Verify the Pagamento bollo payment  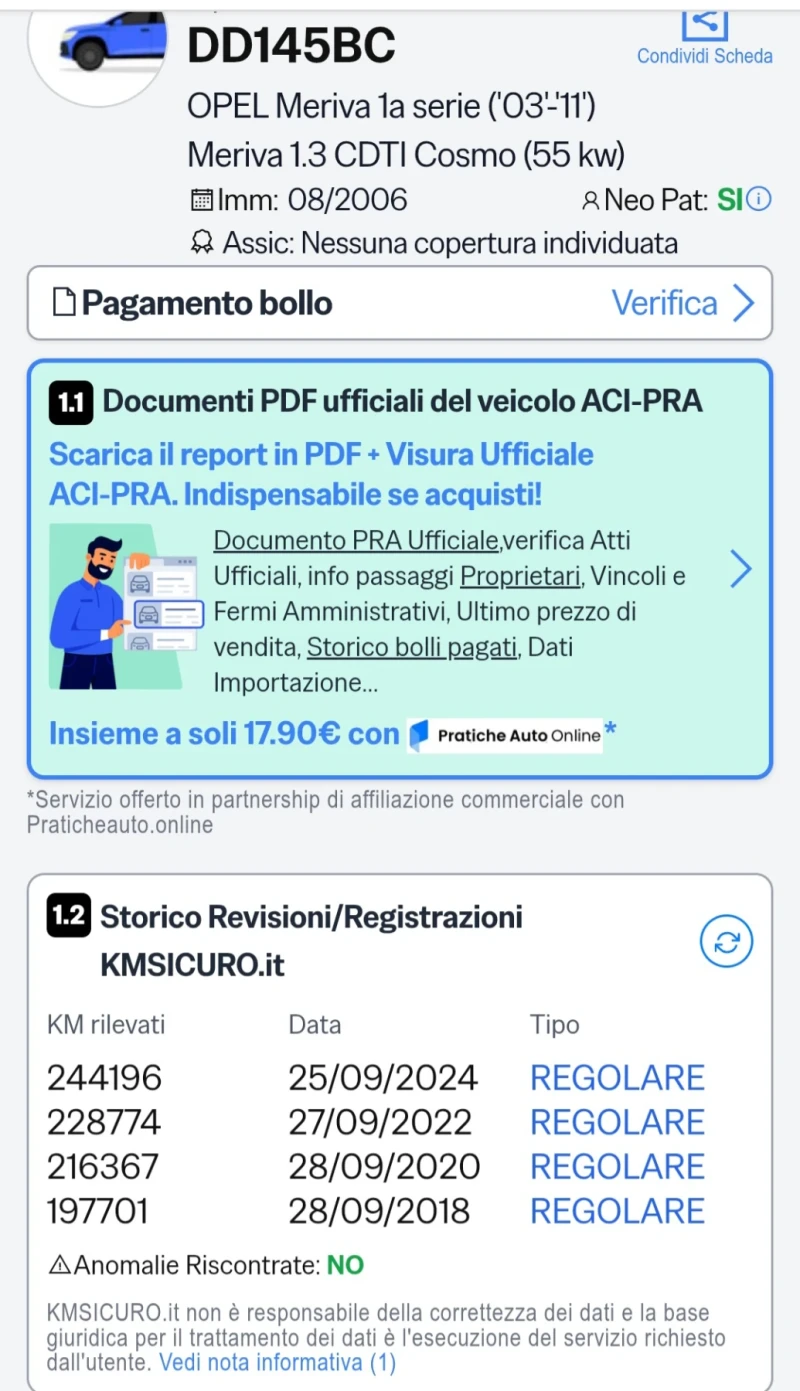pyautogui.click(x=683, y=303)
